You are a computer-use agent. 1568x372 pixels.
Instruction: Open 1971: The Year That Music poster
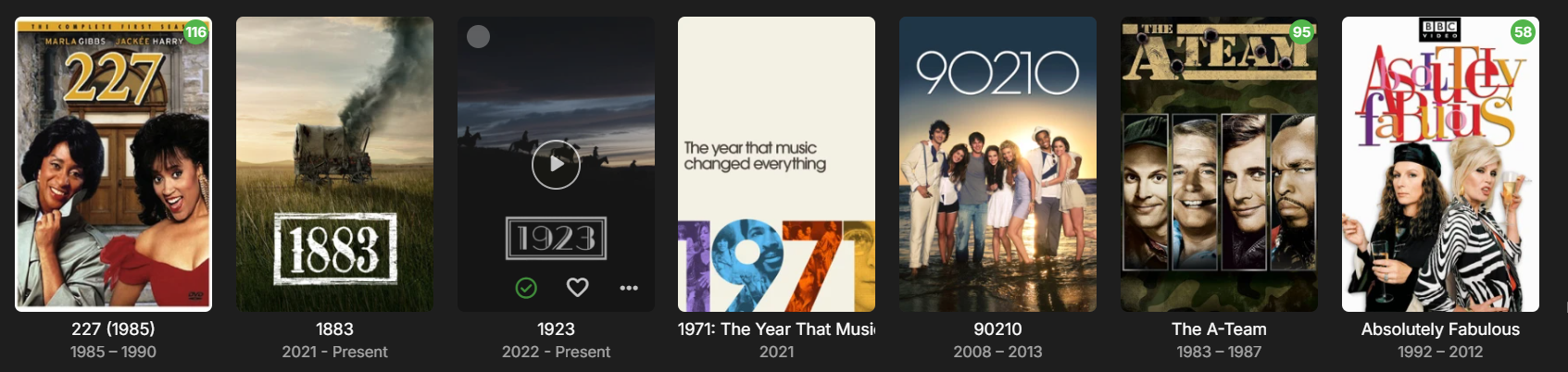click(776, 164)
